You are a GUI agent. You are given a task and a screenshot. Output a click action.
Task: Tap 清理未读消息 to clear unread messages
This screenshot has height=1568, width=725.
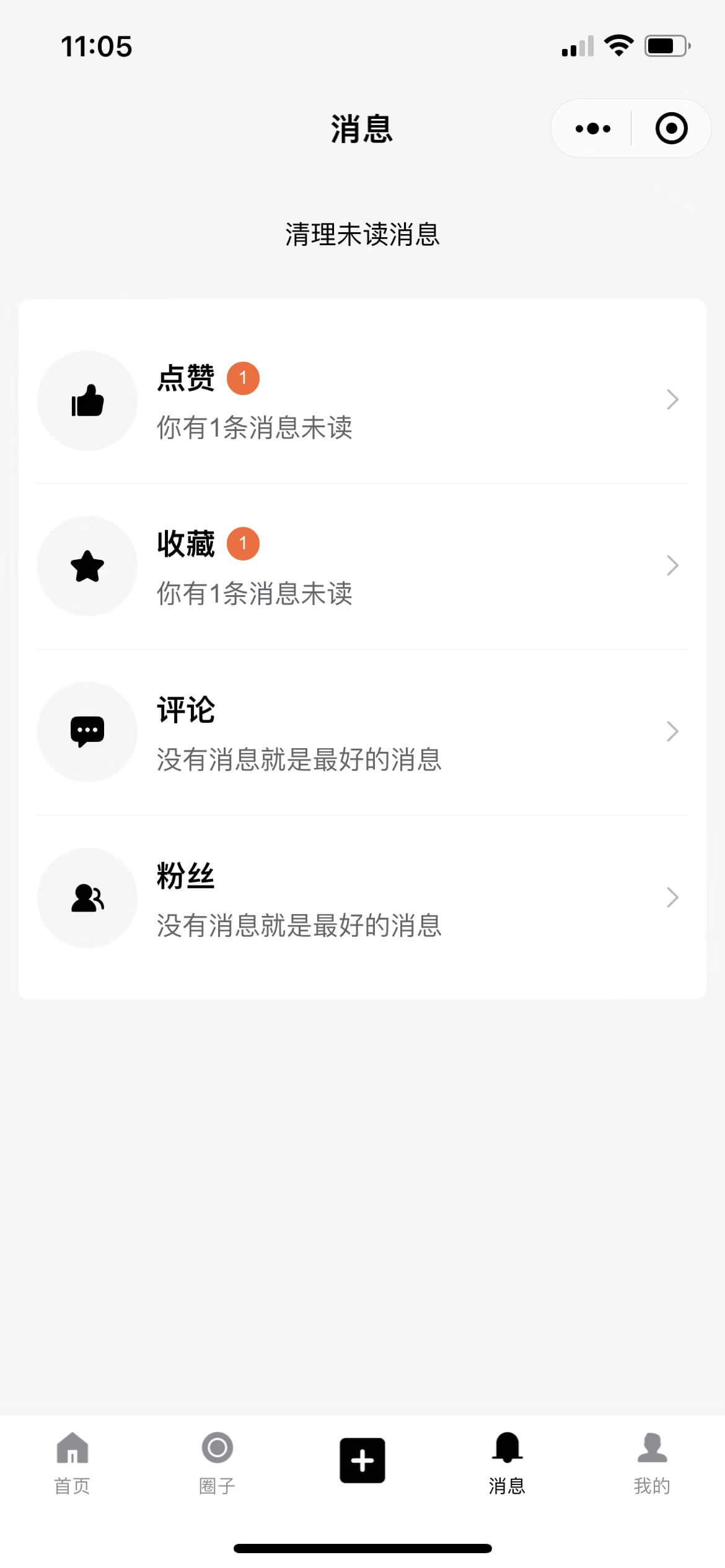click(362, 235)
